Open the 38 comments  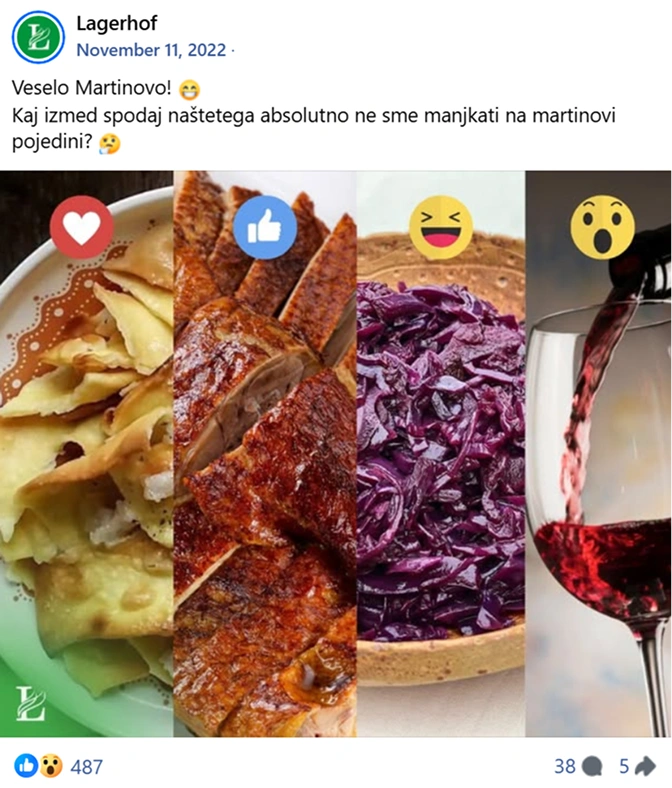coord(577,767)
